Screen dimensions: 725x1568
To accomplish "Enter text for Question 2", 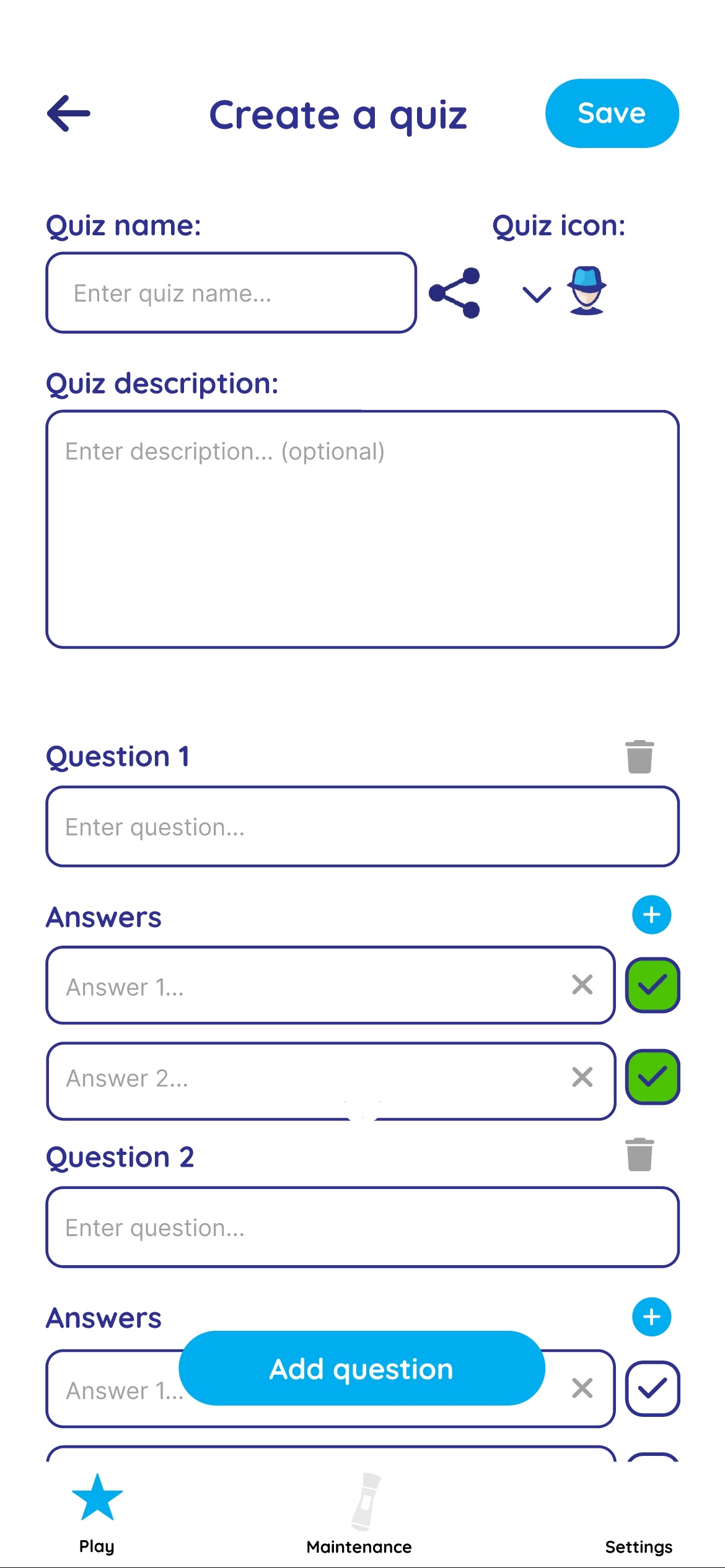I will 362,1227.
